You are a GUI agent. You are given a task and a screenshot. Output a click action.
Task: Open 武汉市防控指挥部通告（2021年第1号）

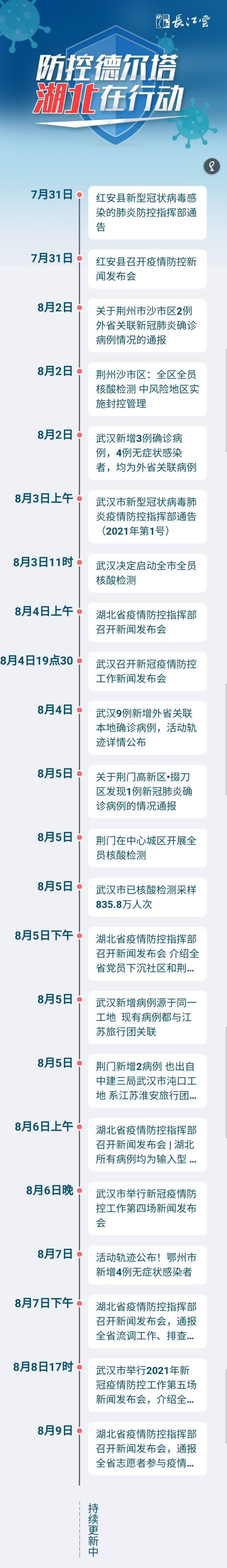(x=147, y=516)
